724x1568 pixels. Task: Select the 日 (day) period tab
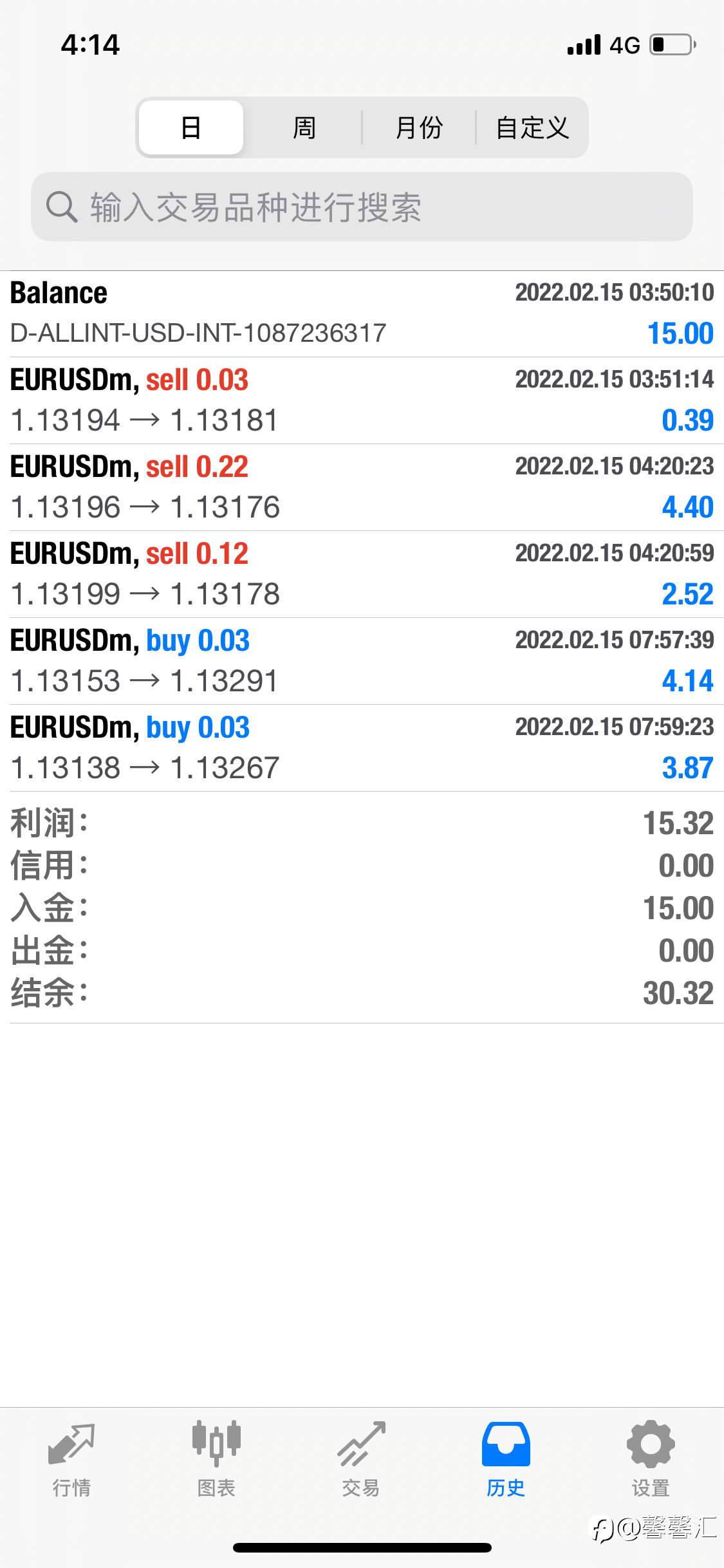[191, 127]
